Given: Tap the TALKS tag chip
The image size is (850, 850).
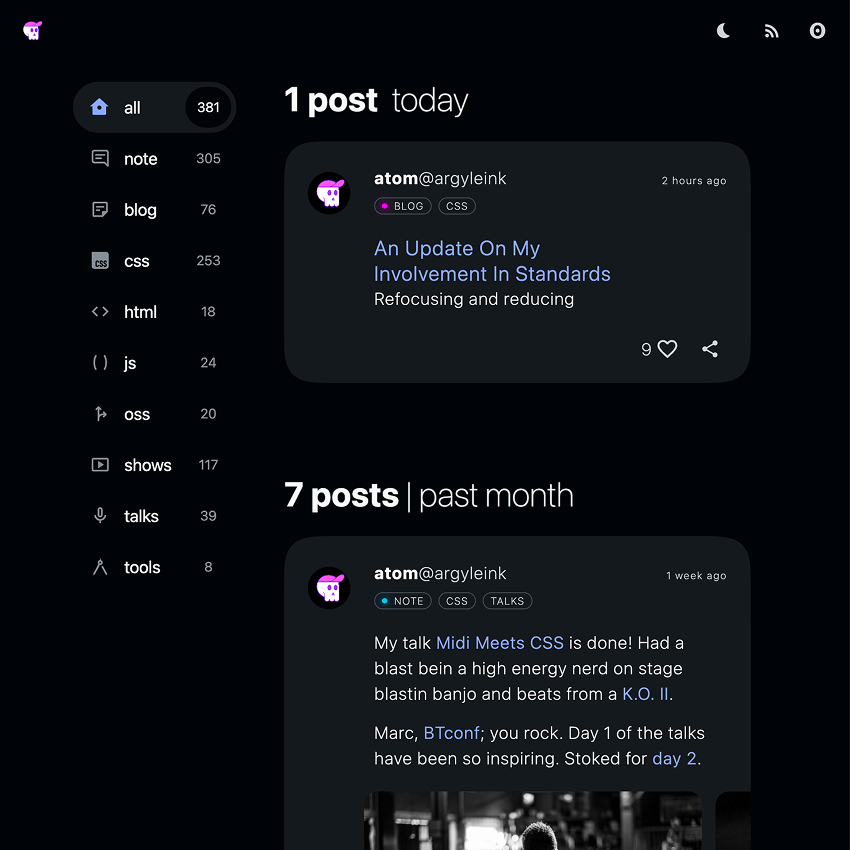Looking at the screenshot, I should [x=507, y=601].
